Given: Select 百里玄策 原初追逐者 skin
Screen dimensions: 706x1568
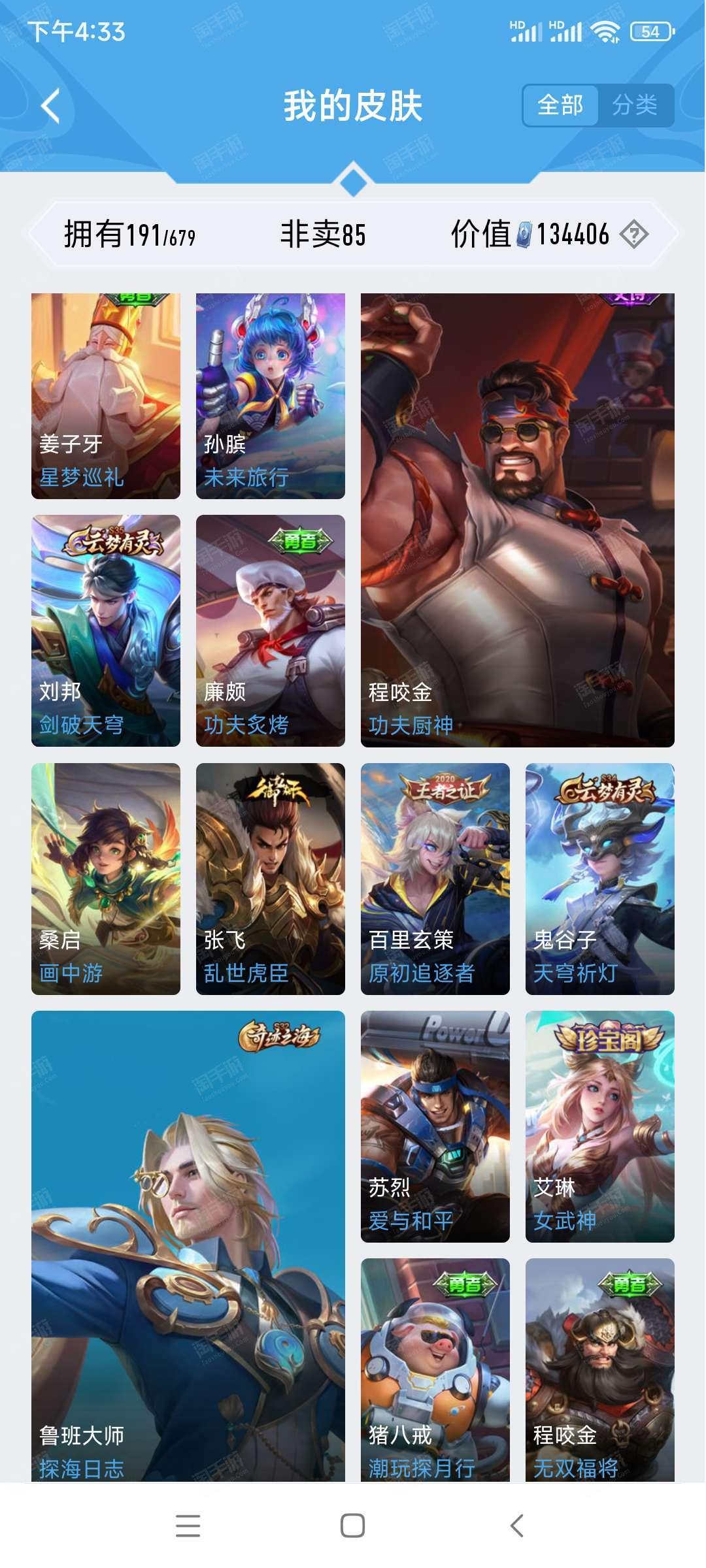Looking at the screenshot, I should 435,879.
